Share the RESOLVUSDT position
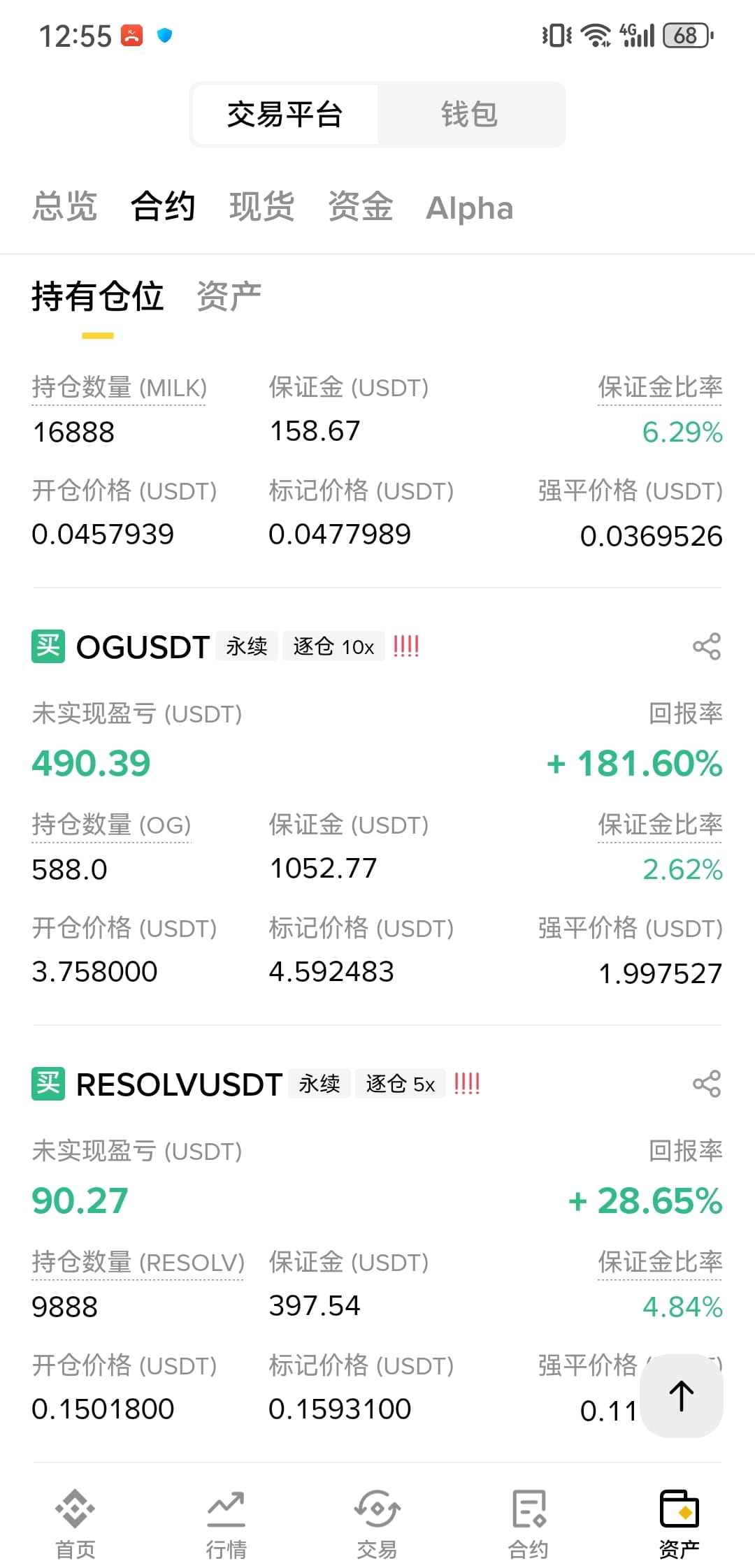Screen dimensions: 755x1568 (707, 1084)
